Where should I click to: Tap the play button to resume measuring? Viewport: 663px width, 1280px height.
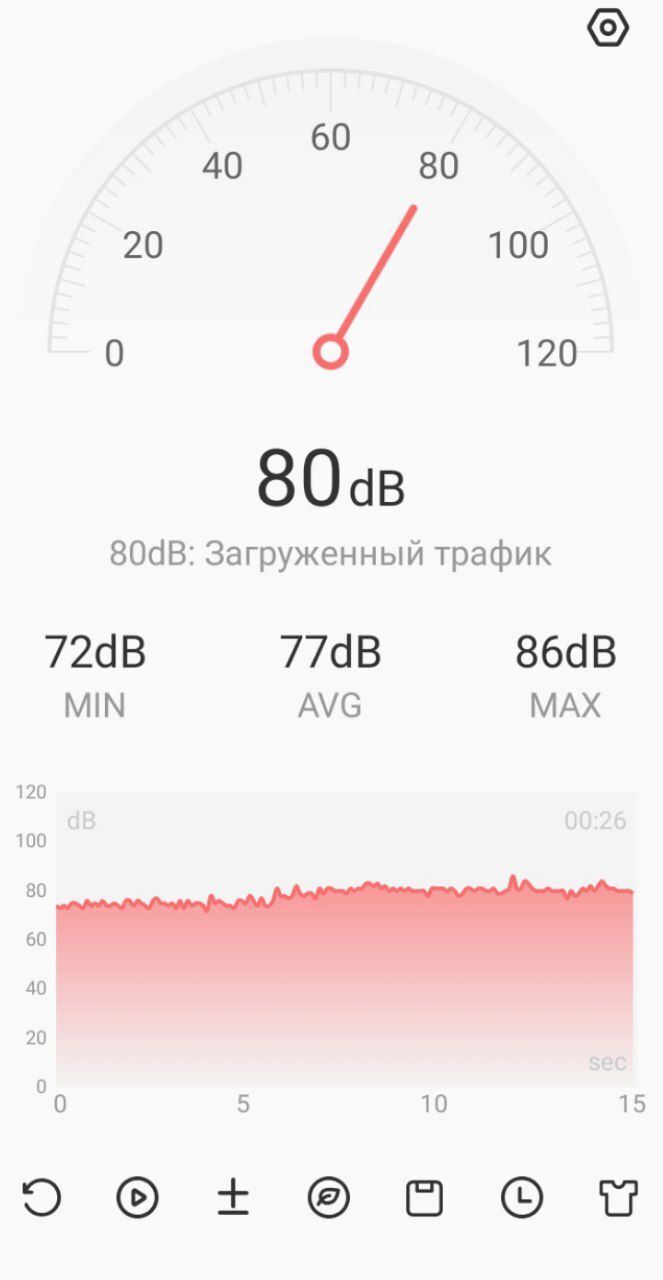(138, 1197)
